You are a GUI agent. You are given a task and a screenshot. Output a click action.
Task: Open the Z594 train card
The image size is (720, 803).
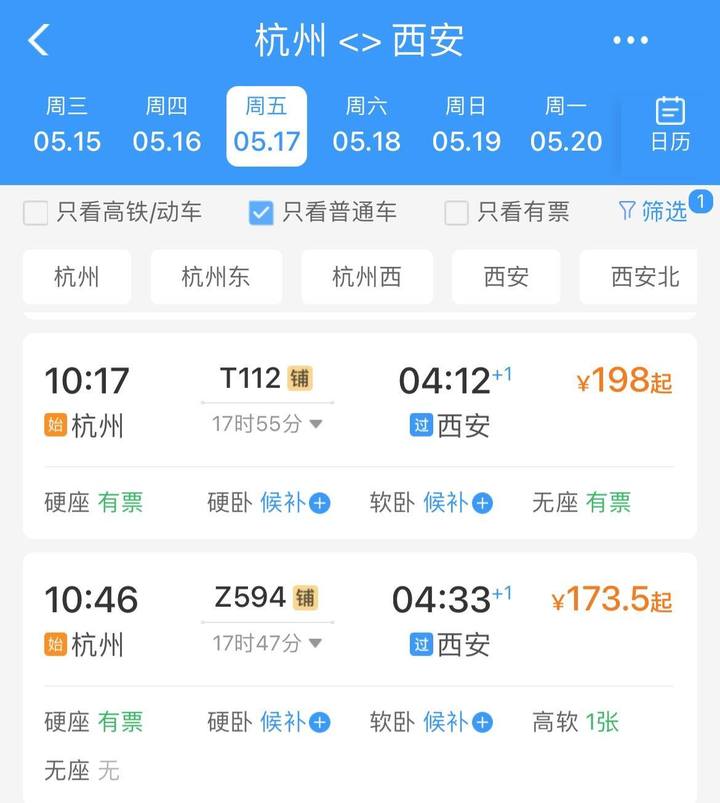click(359, 620)
